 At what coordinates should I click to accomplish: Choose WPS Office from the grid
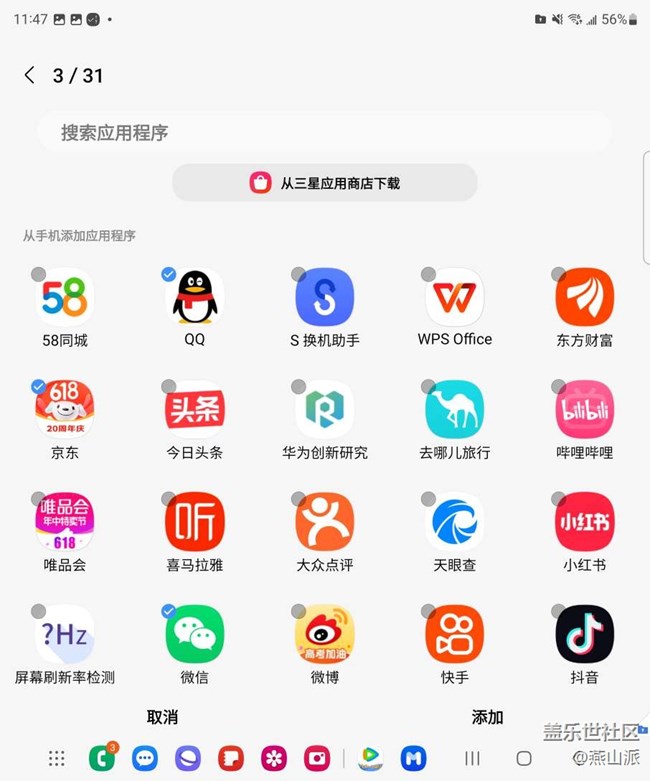(x=455, y=299)
